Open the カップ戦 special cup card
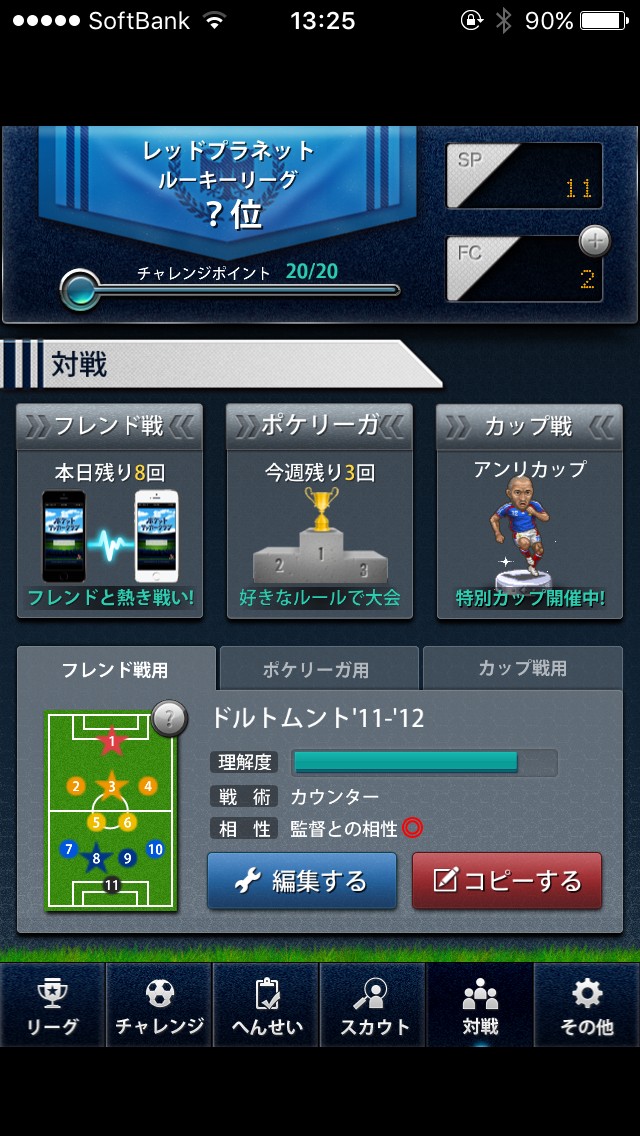Screen dimensions: 640x1136 tap(529, 512)
